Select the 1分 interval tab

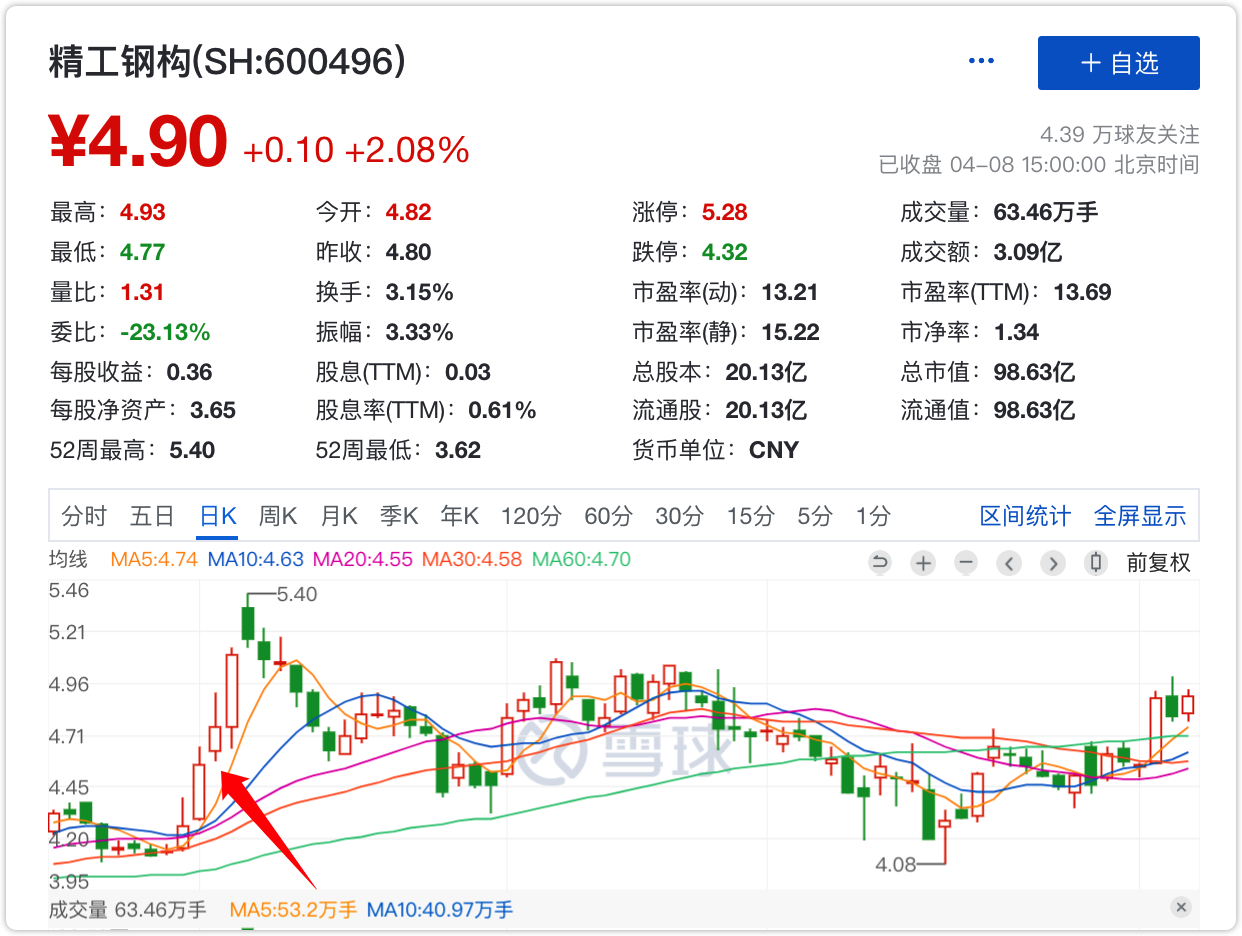872,516
